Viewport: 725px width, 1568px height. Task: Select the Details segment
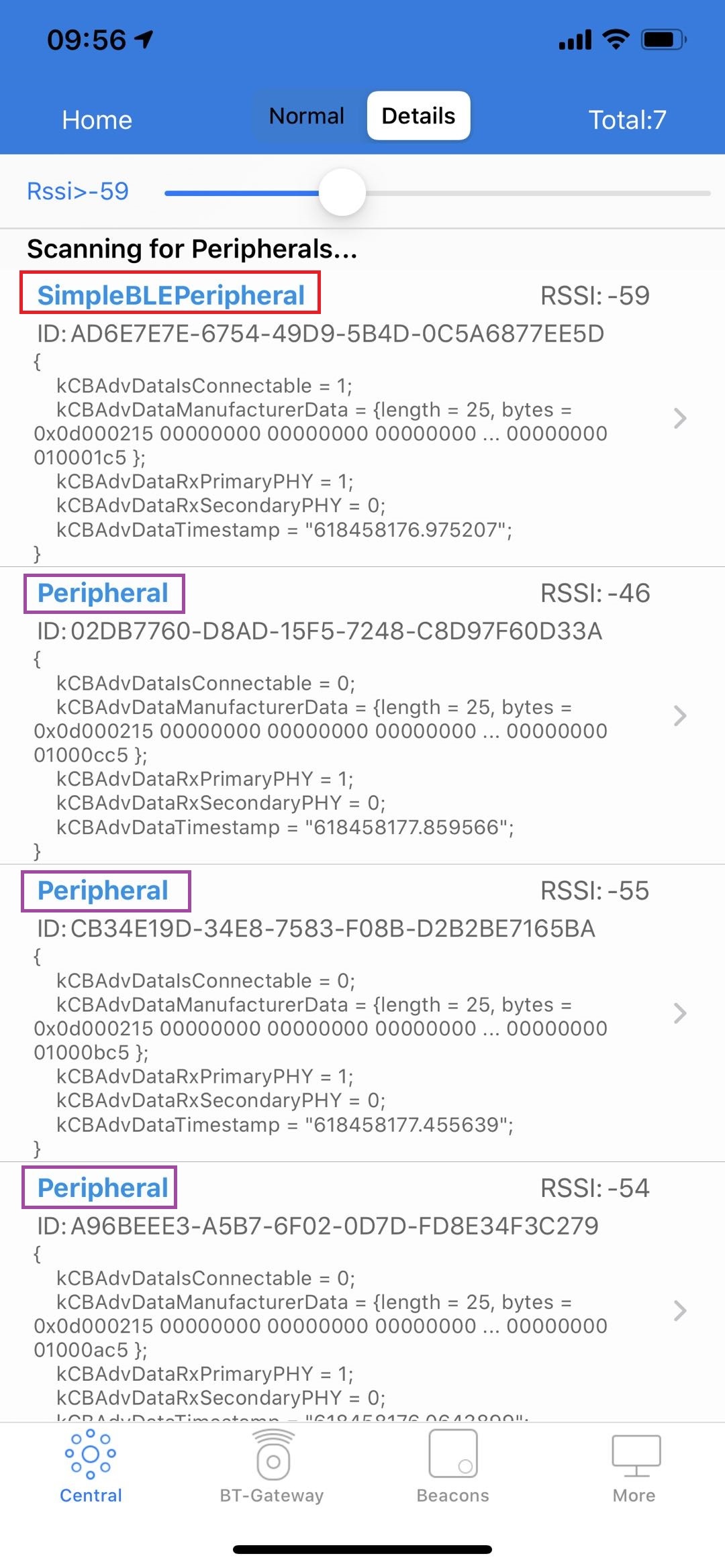click(x=418, y=116)
